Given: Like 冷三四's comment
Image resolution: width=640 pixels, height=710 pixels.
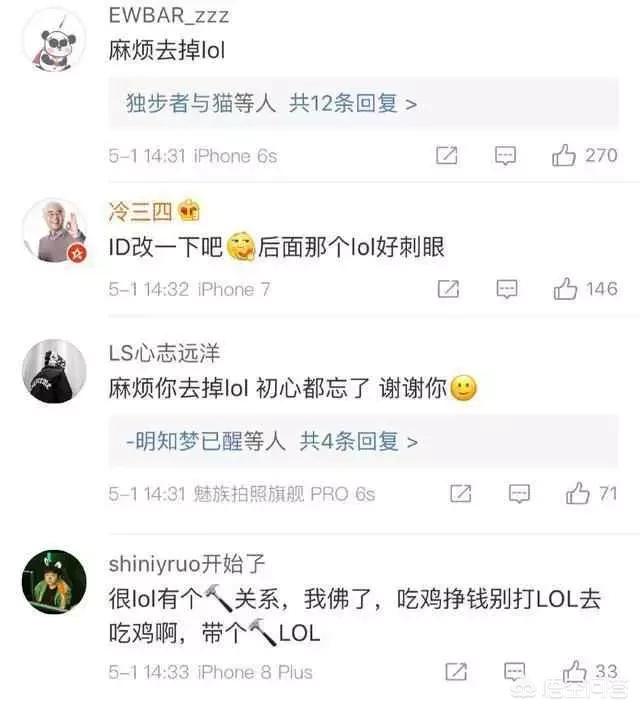Looking at the screenshot, I should point(566,289).
